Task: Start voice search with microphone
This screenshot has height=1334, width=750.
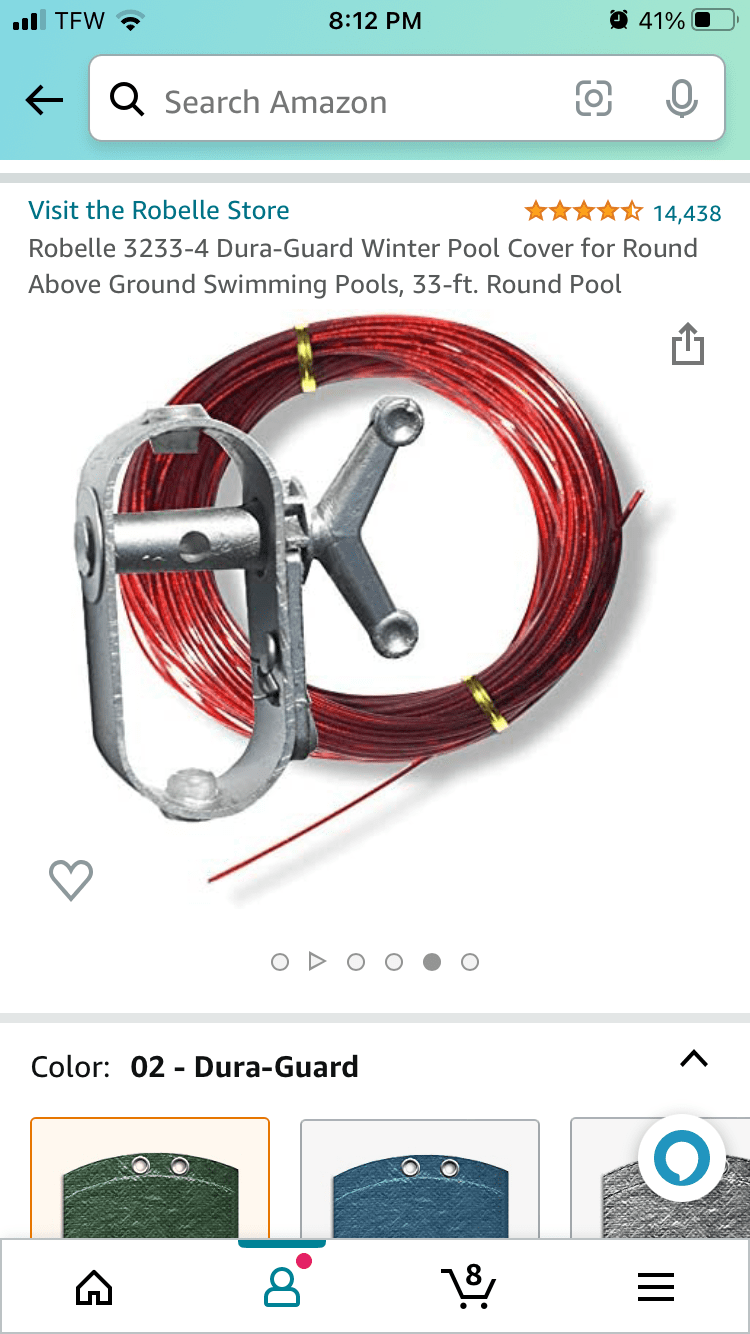Action: point(681,99)
